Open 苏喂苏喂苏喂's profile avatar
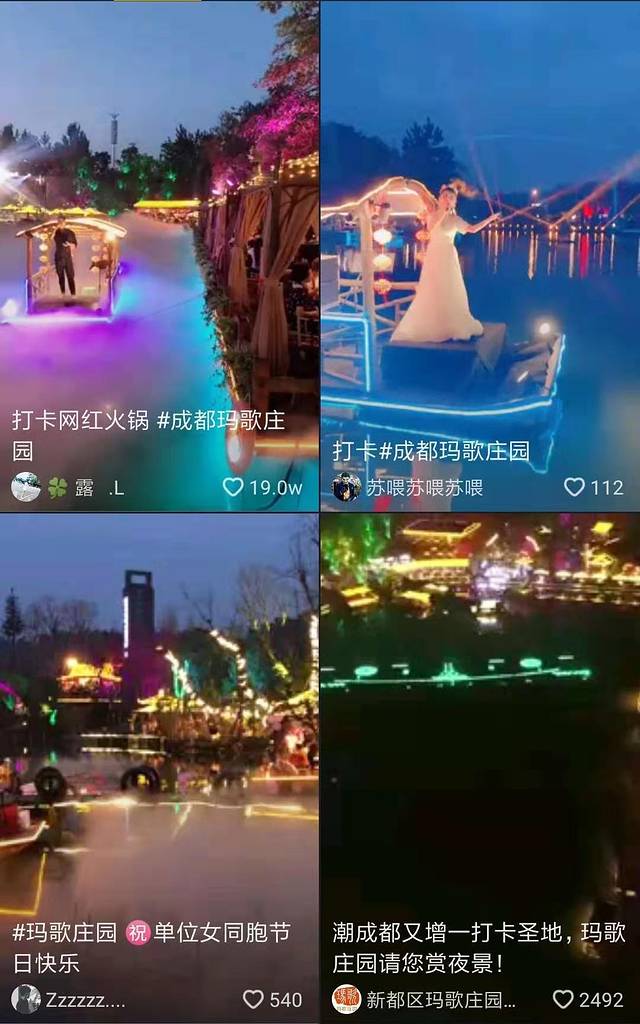This screenshot has height=1024, width=640. [x=346, y=487]
